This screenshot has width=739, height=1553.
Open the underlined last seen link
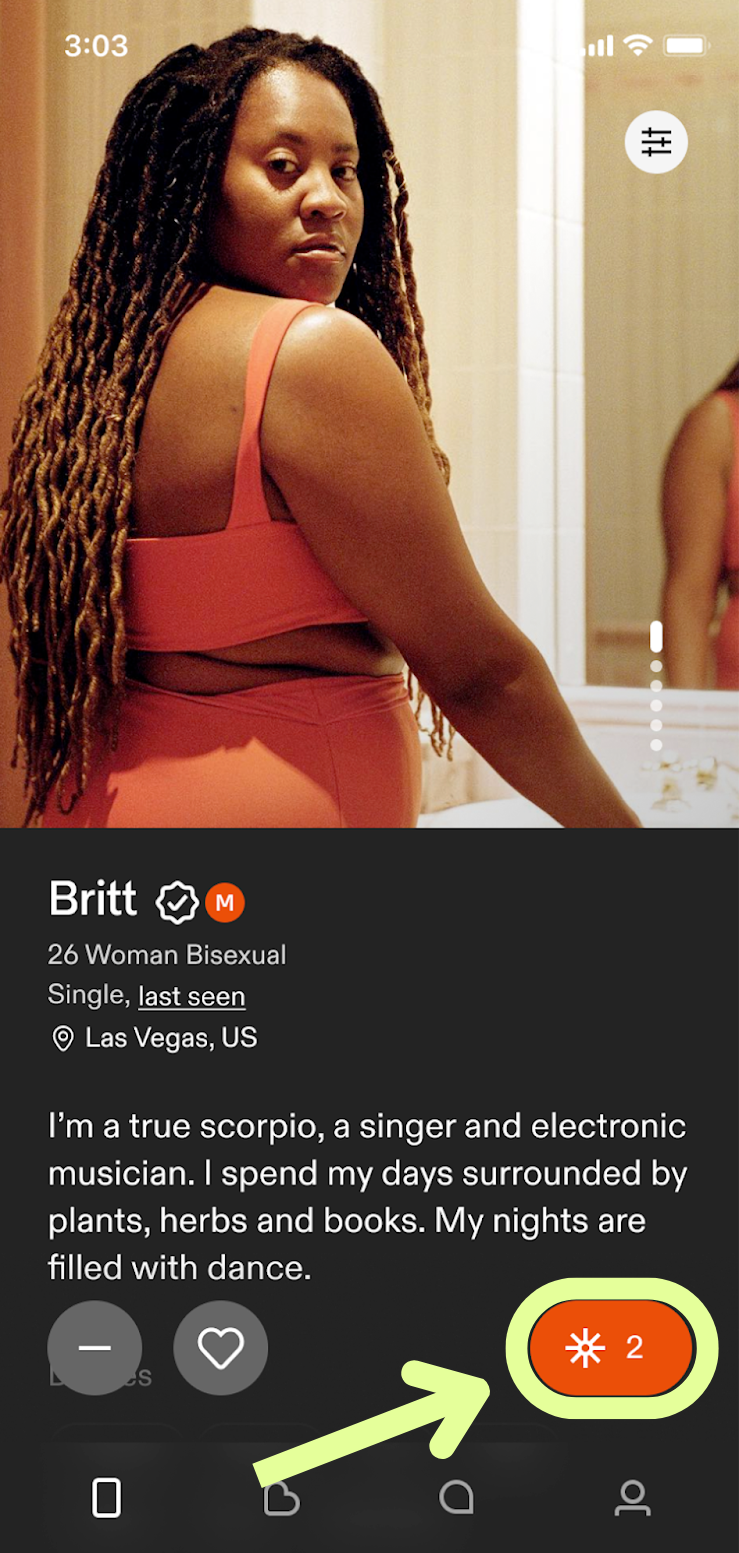[191, 996]
